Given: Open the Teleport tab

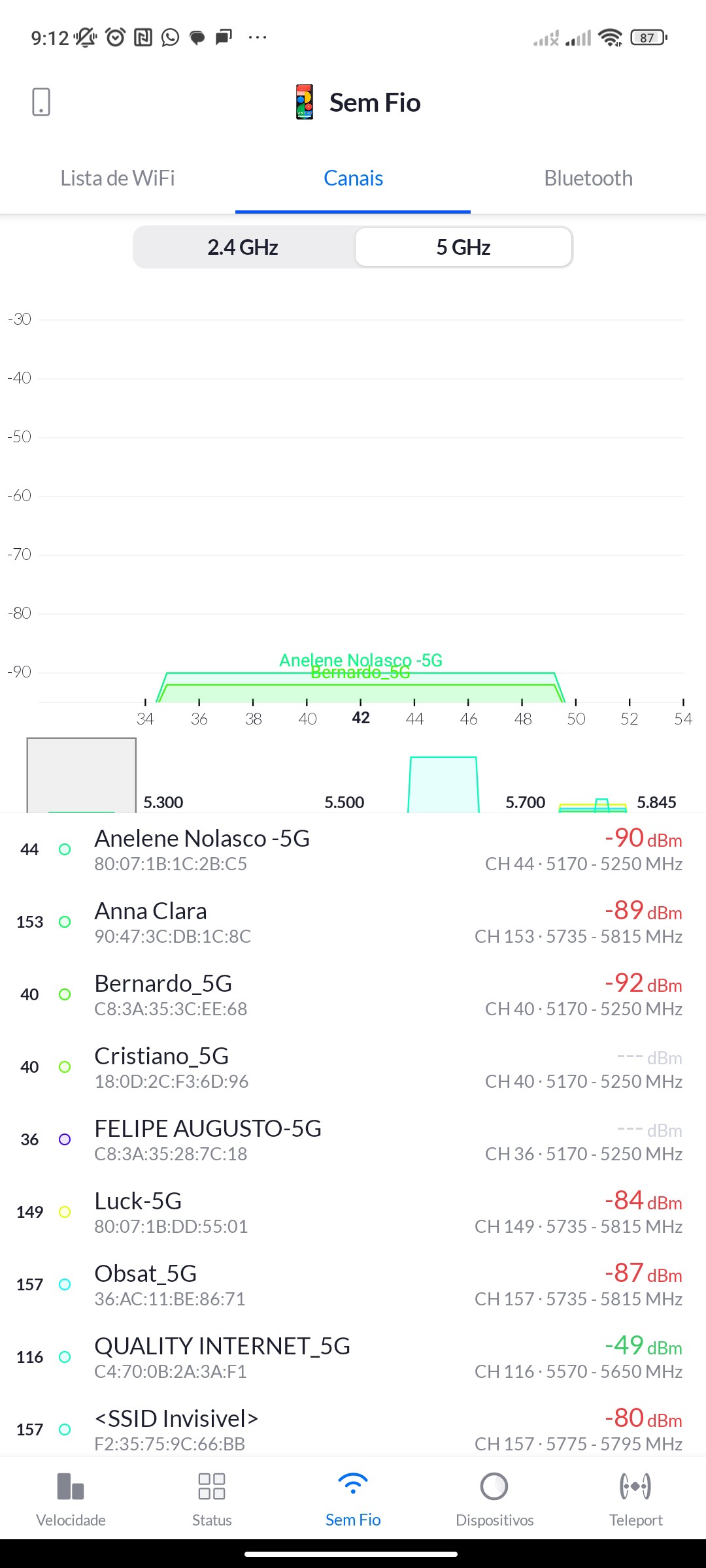Looking at the screenshot, I should 635,1500.
